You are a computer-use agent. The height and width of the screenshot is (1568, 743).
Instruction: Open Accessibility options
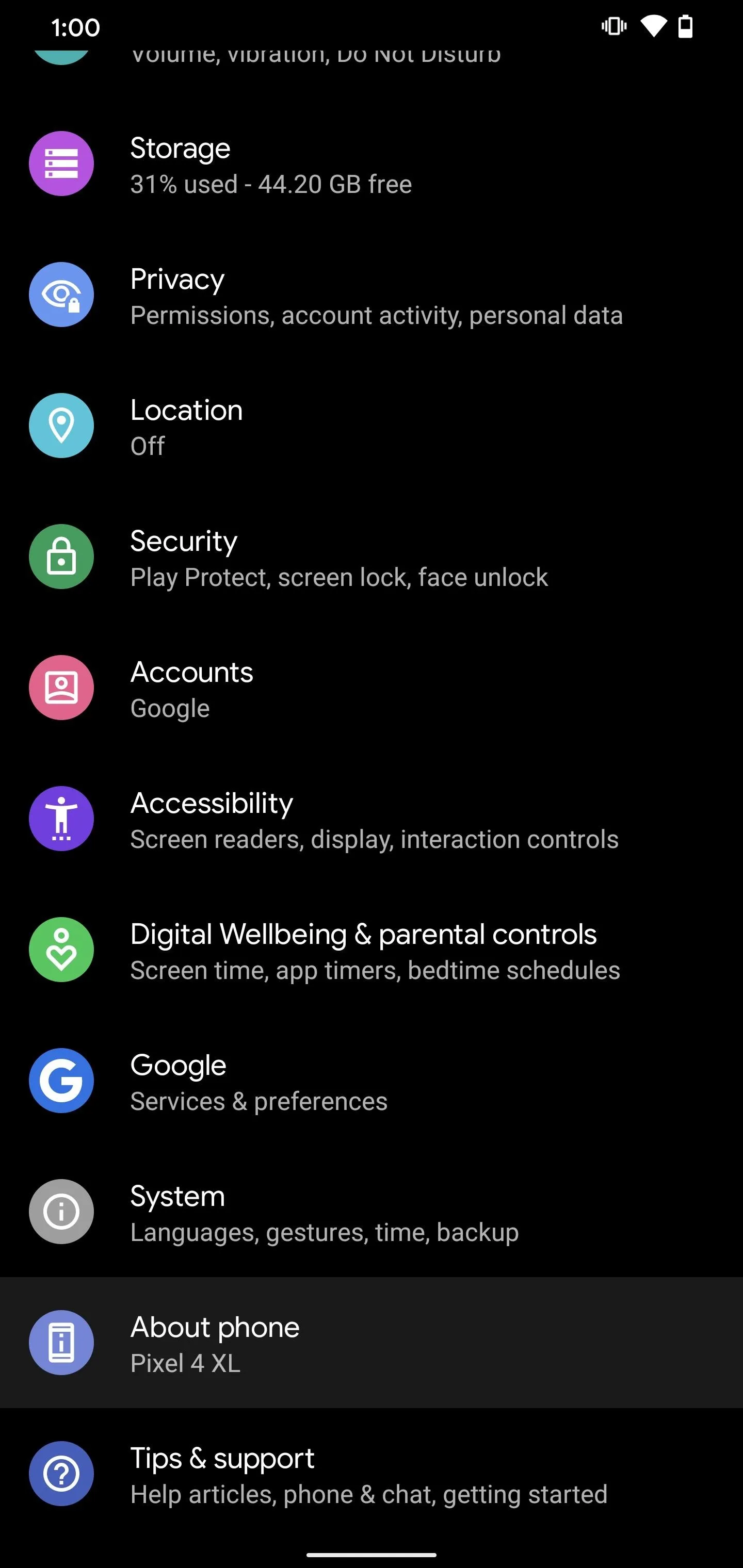pos(372,819)
